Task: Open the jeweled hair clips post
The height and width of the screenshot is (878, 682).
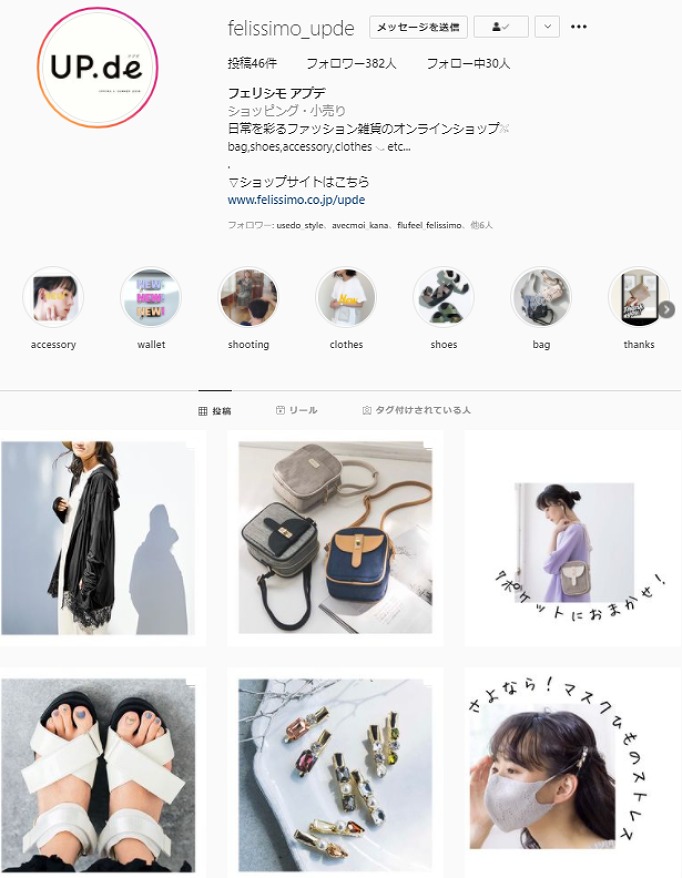Action: (x=335, y=773)
